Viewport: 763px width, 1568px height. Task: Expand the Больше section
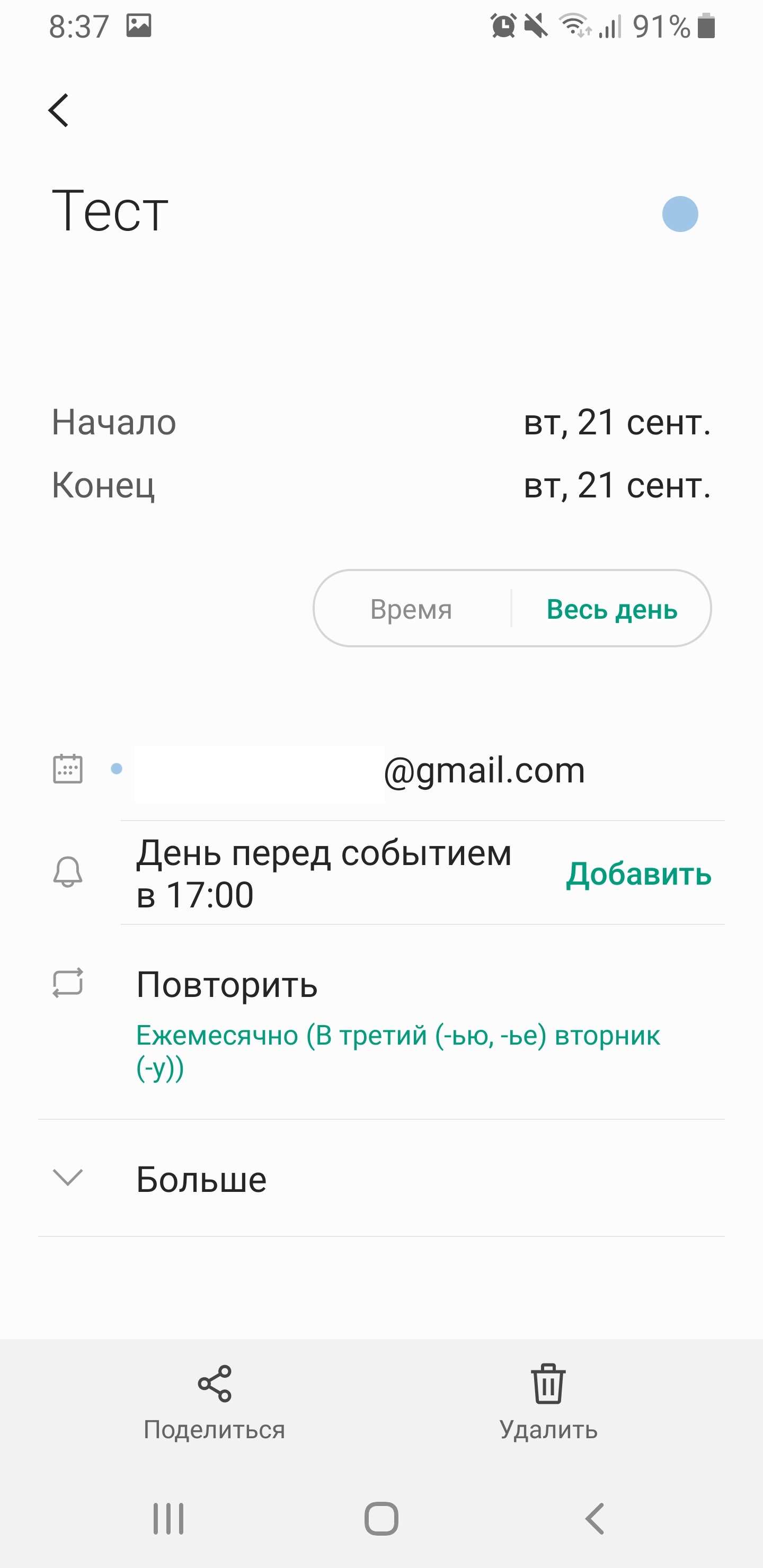pos(201,1179)
